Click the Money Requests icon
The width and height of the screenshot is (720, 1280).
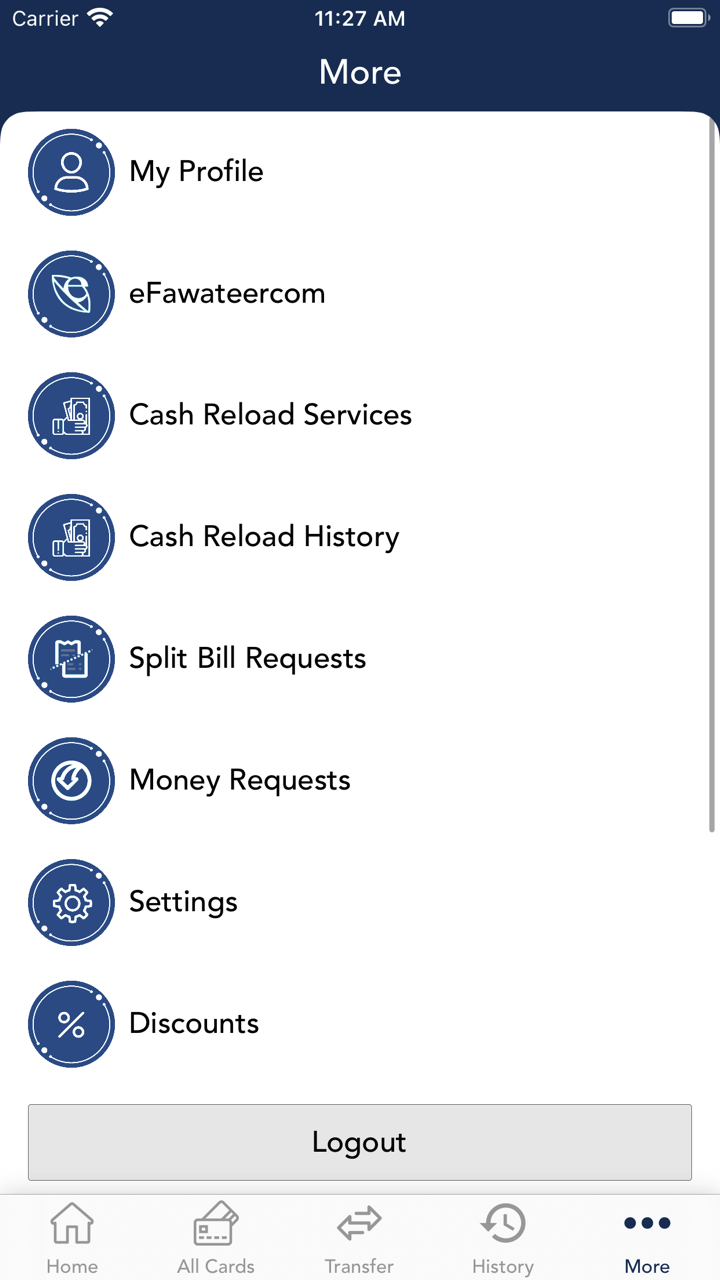pyautogui.click(x=71, y=781)
